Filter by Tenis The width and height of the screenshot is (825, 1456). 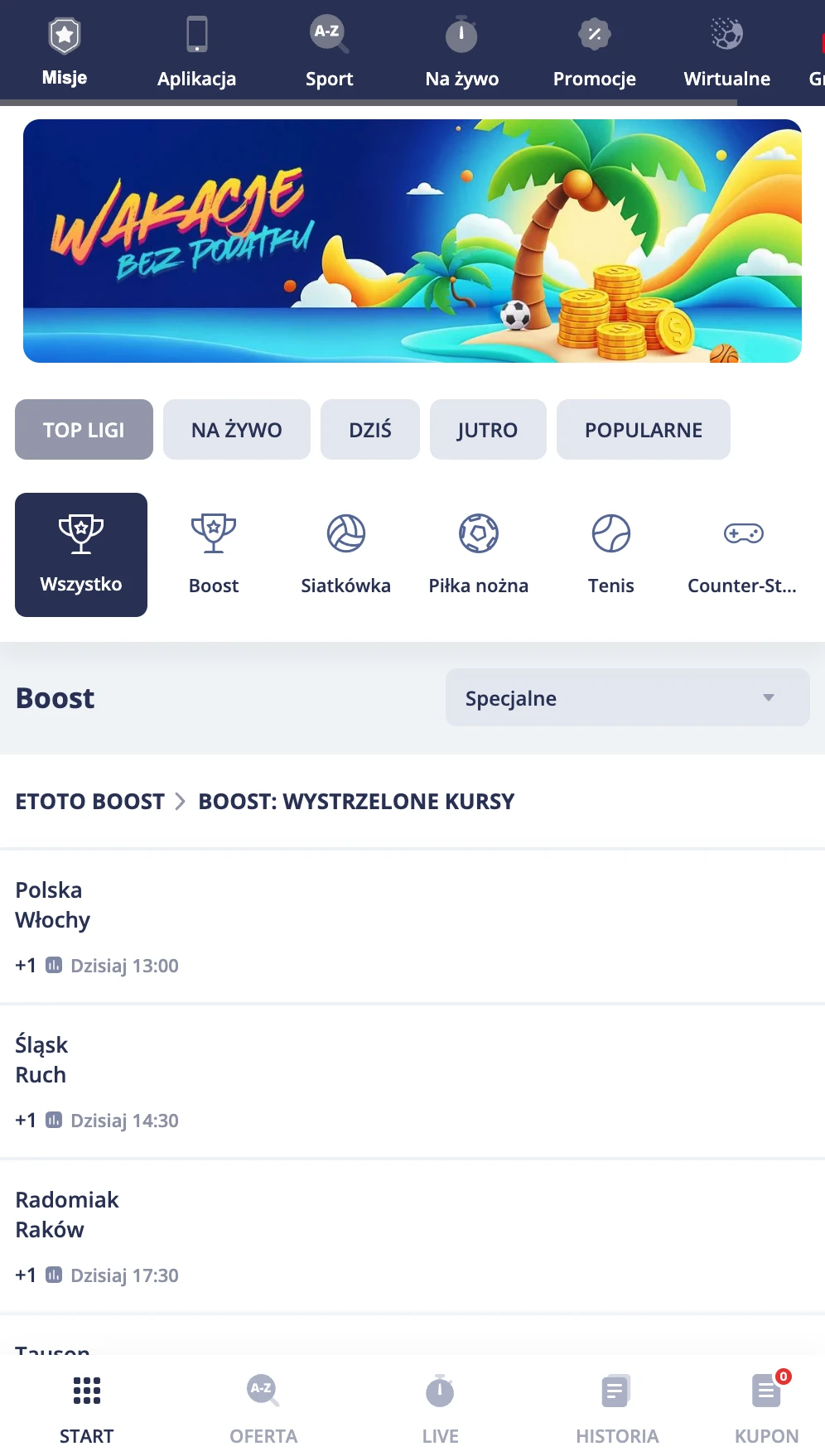[x=611, y=555]
